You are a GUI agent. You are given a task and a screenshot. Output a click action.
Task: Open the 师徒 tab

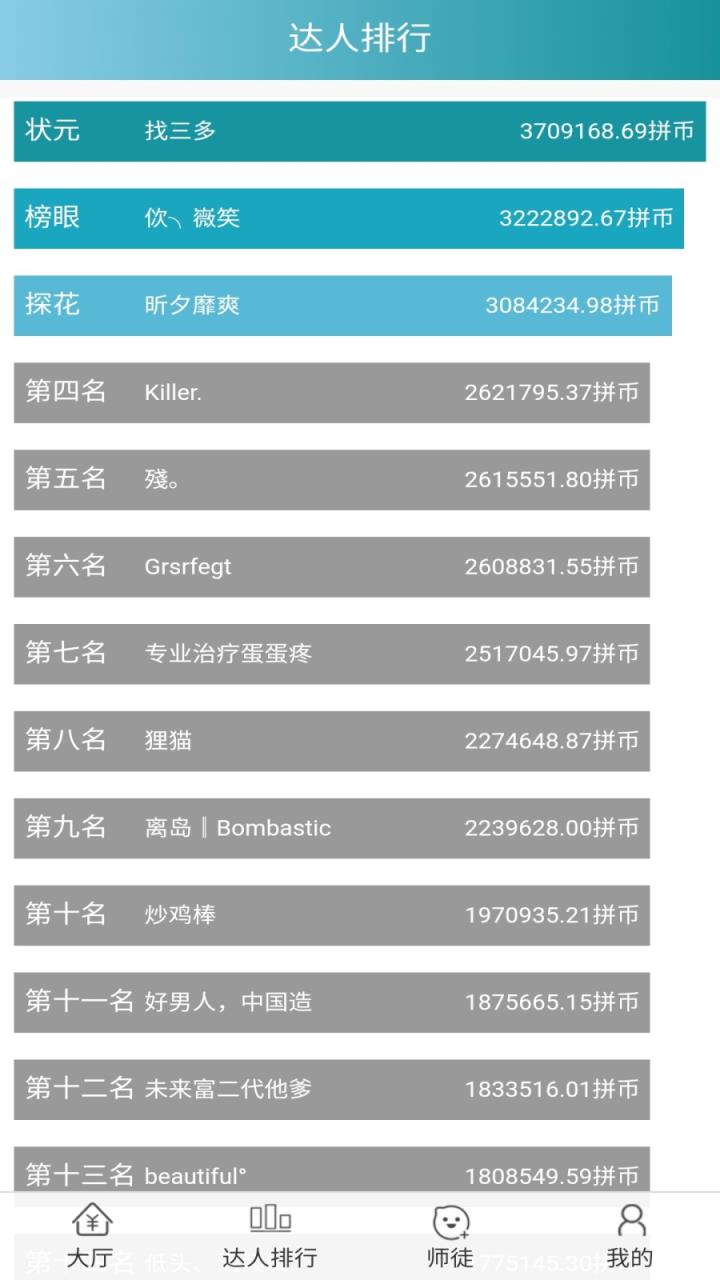pos(450,1236)
